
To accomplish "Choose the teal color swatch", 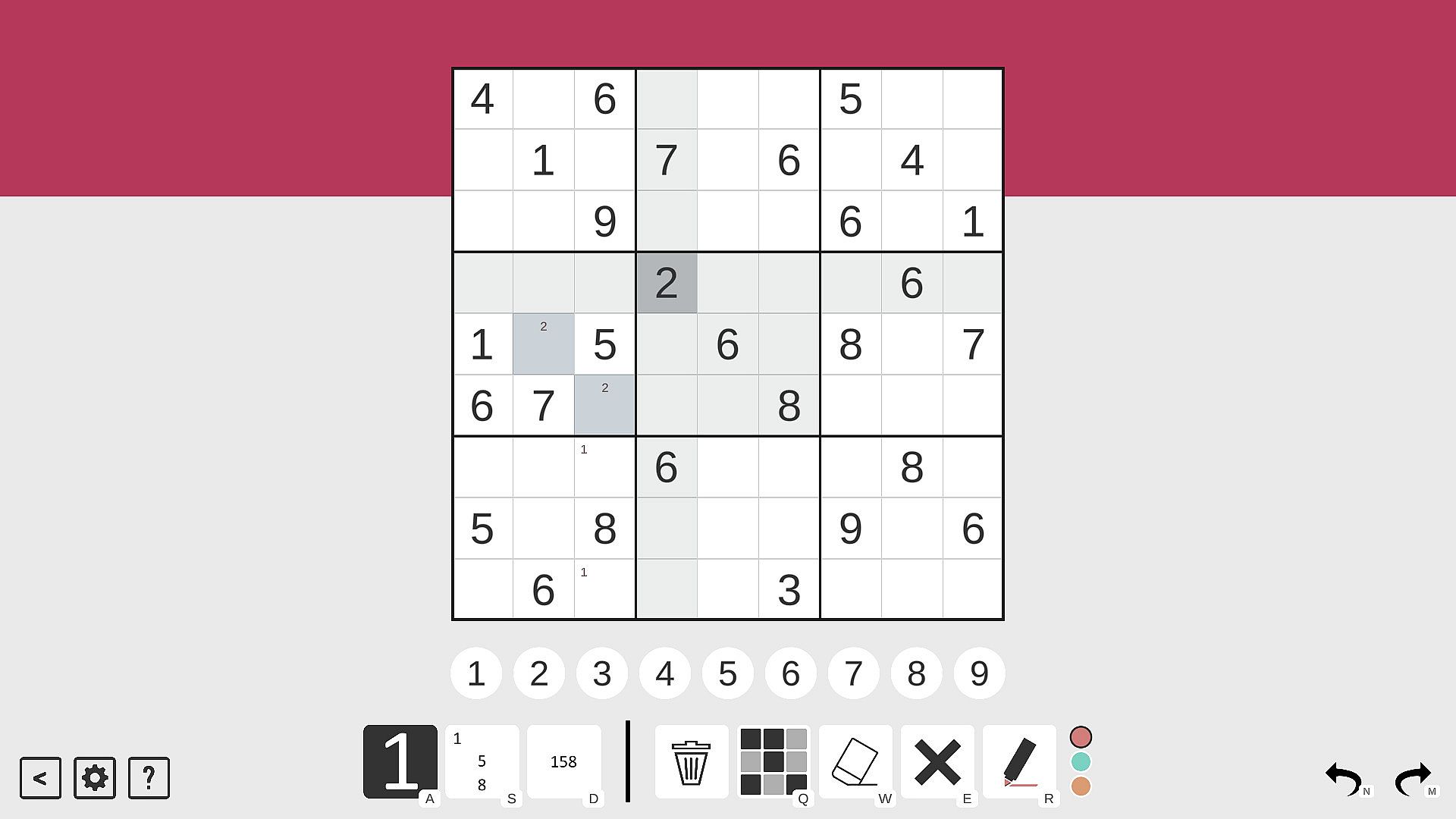I will click(1081, 761).
